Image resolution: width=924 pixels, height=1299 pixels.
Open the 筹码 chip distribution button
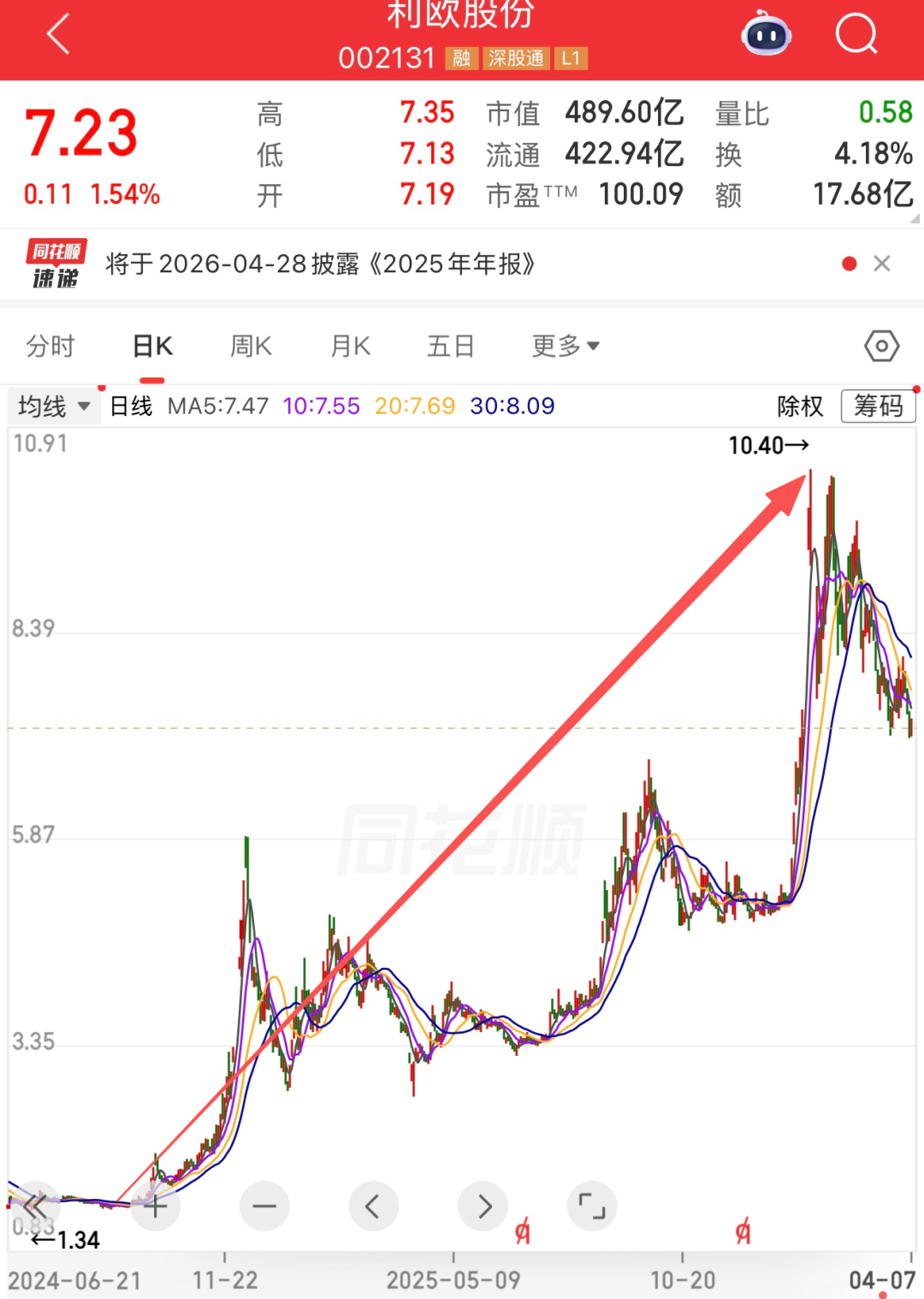878,406
